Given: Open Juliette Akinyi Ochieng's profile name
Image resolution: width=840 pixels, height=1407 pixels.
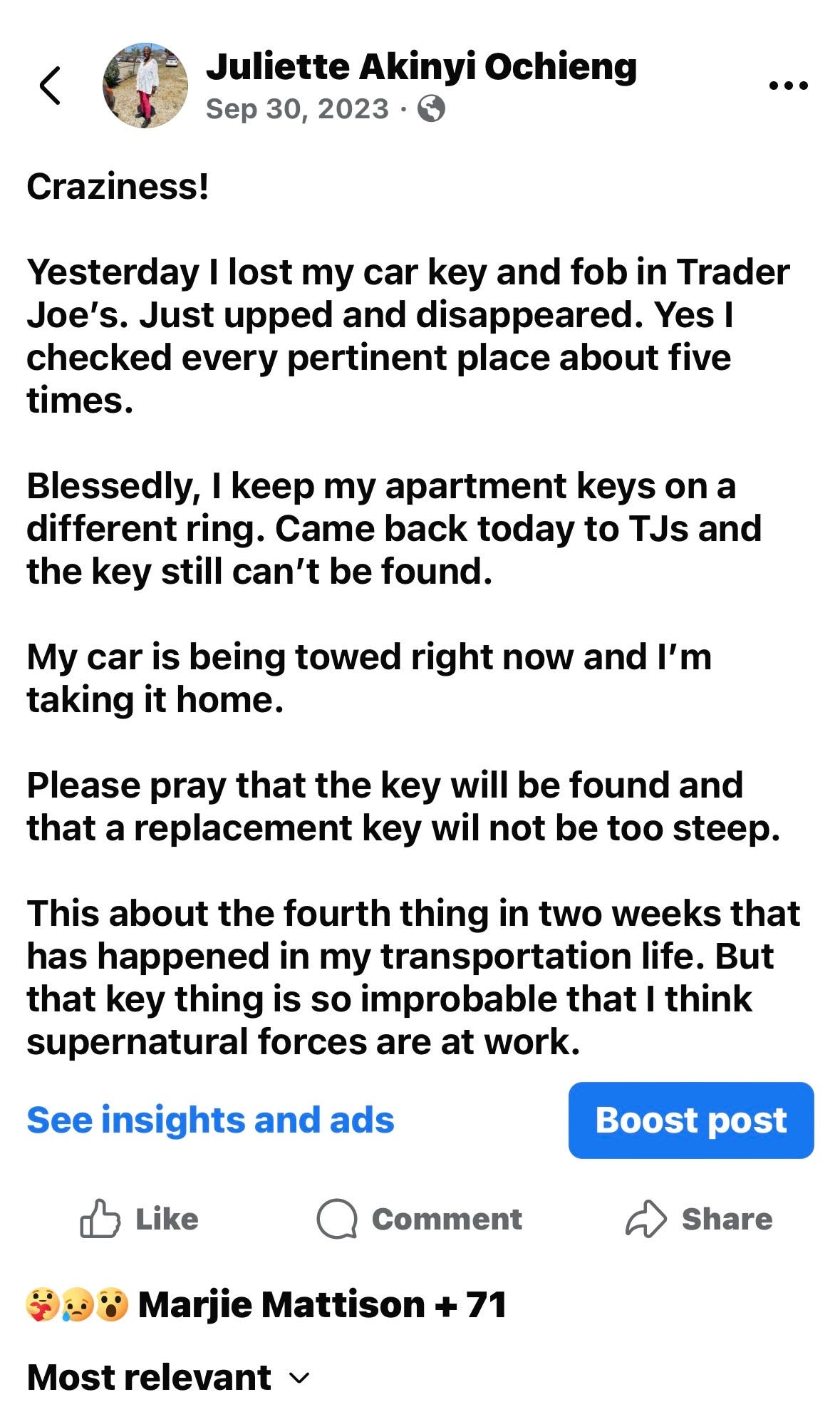Looking at the screenshot, I should point(420,68).
